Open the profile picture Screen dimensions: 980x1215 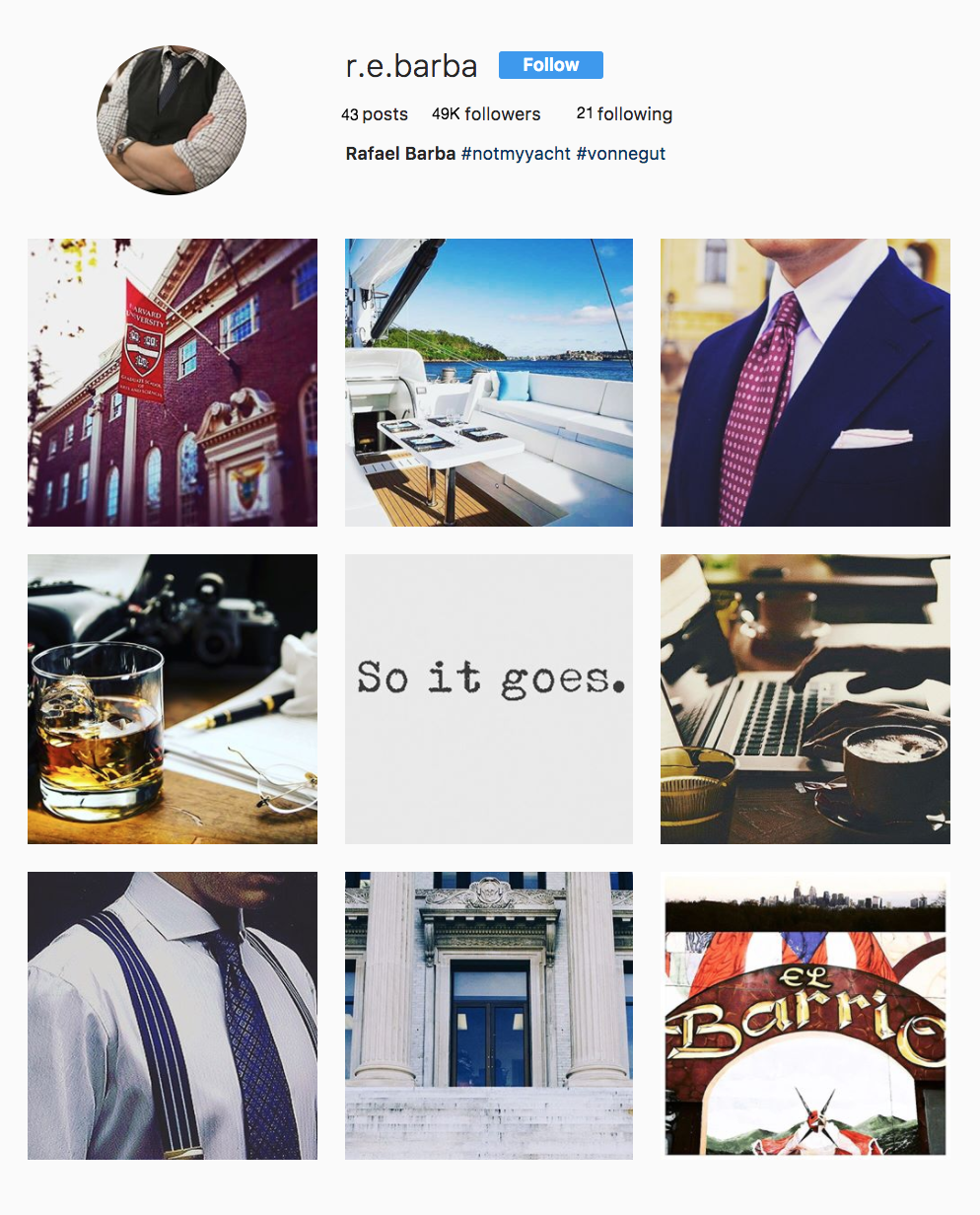tap(172, 119)
